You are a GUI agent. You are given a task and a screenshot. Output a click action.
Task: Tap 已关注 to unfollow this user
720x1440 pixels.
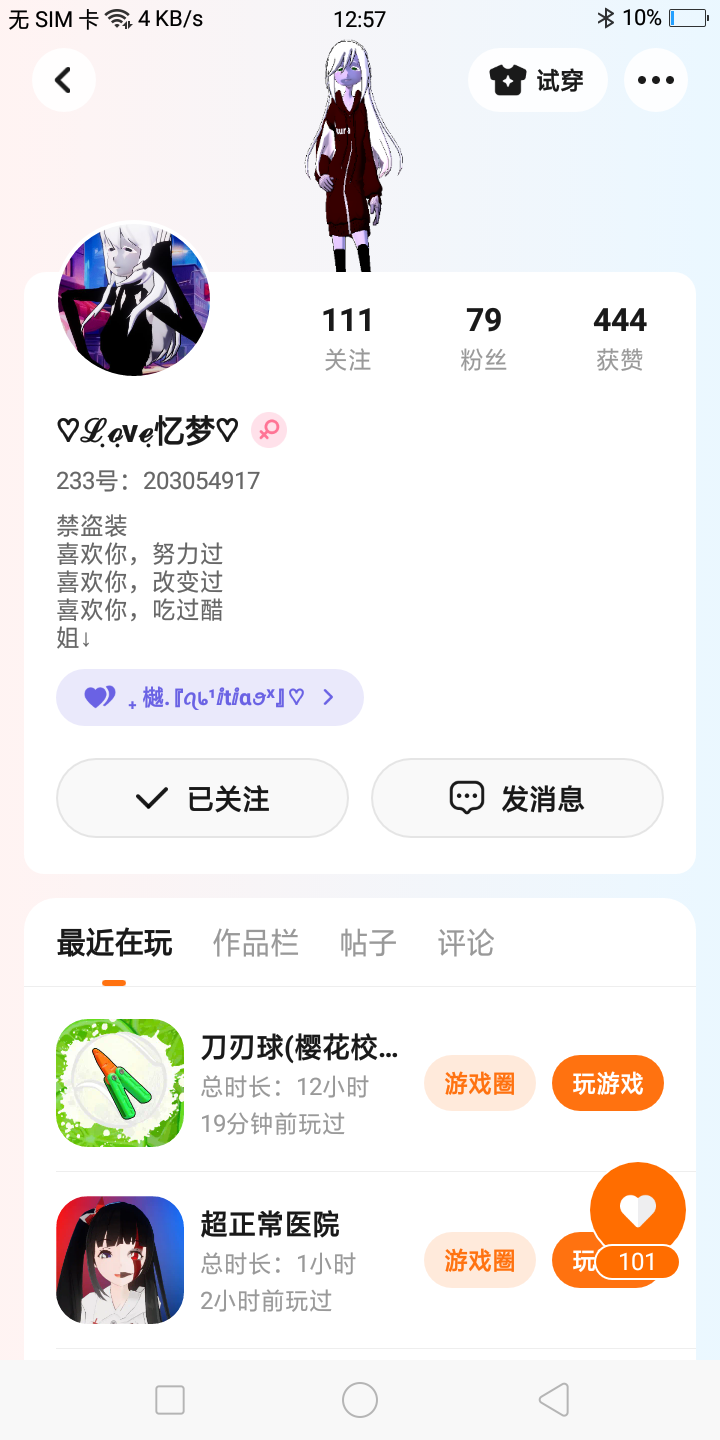tap(202, 798)
